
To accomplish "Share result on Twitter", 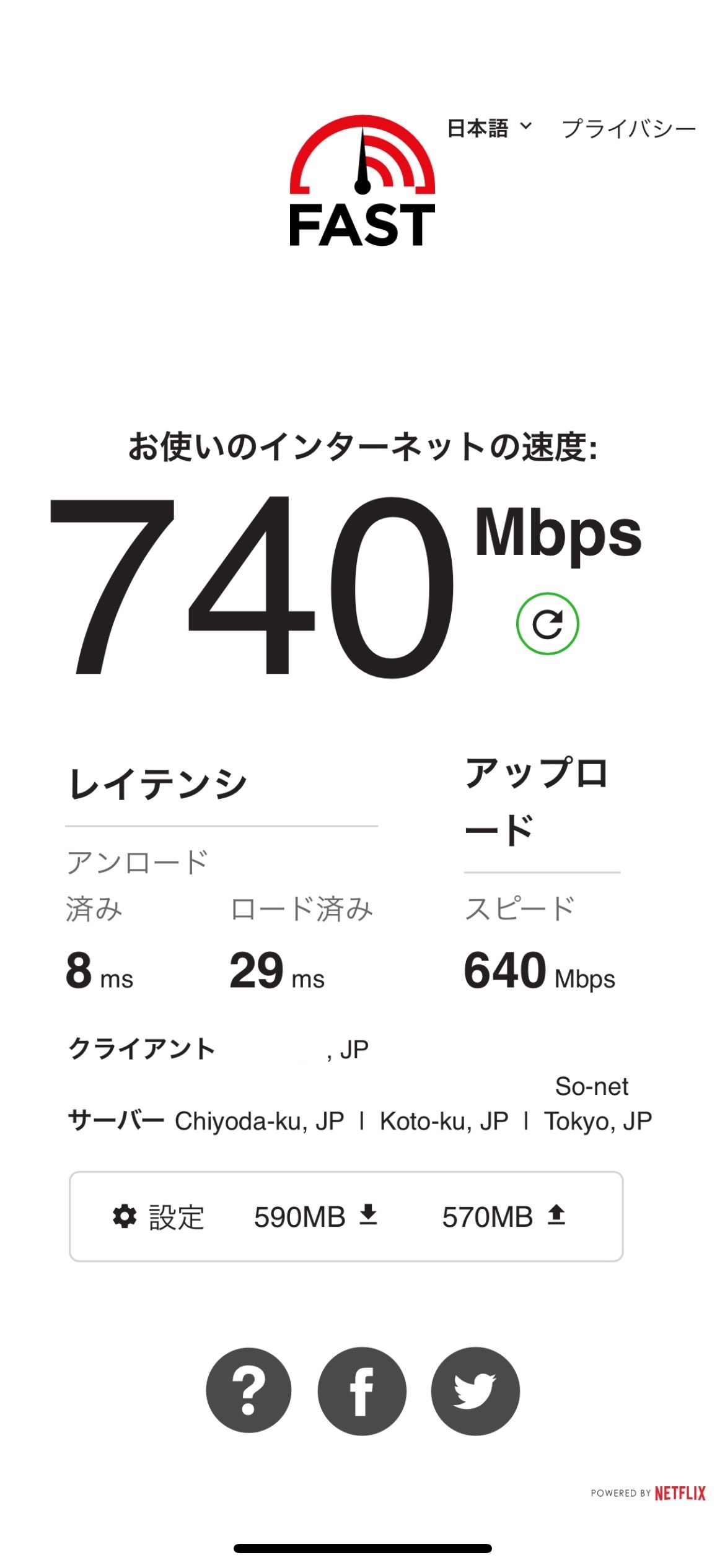I will tap(475, 1390).
